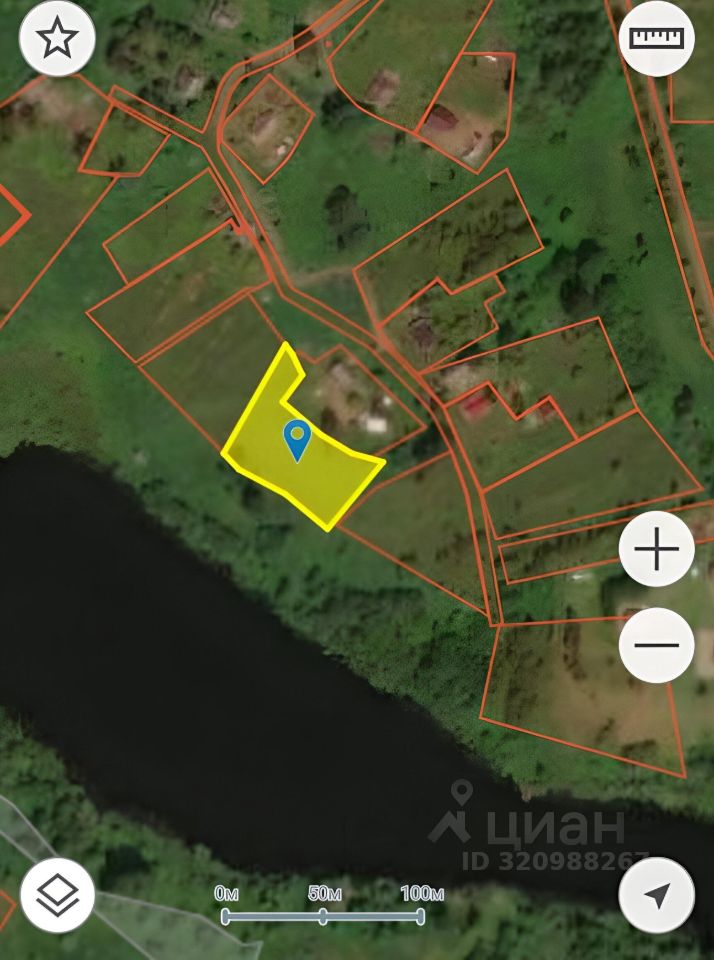Zoom in on the map

[656, 550]
